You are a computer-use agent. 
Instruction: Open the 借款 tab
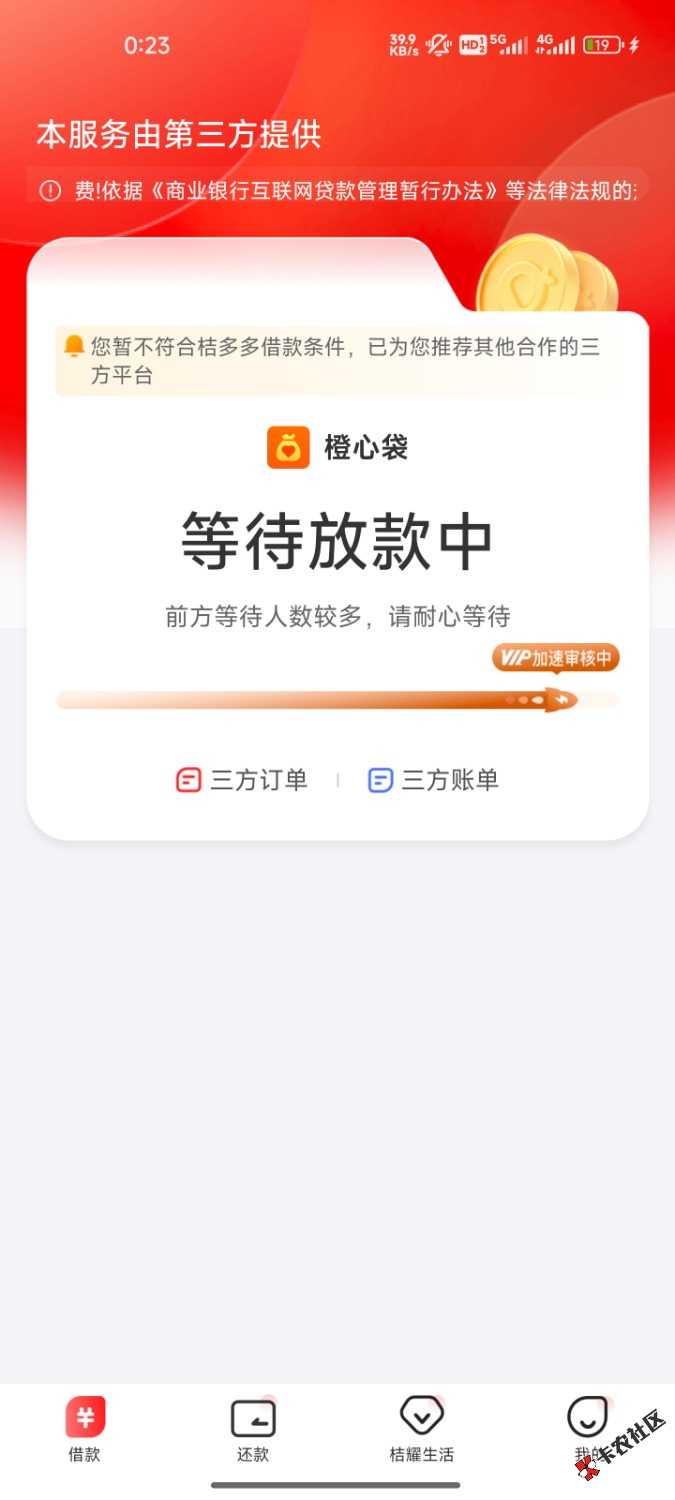[x=85, y=1428]
